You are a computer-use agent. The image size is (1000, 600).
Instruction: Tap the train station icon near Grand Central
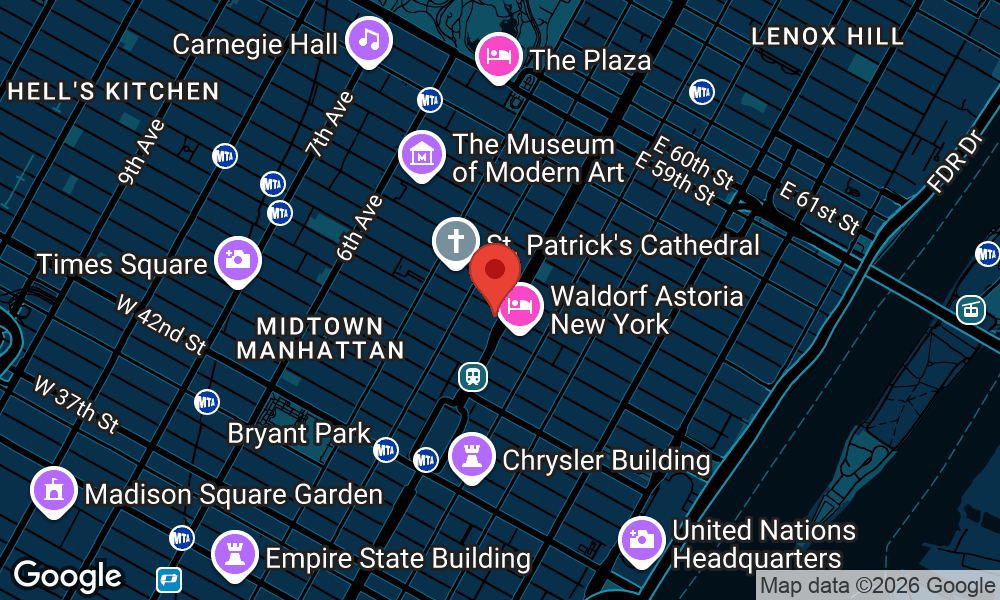(x=473, y=377)
